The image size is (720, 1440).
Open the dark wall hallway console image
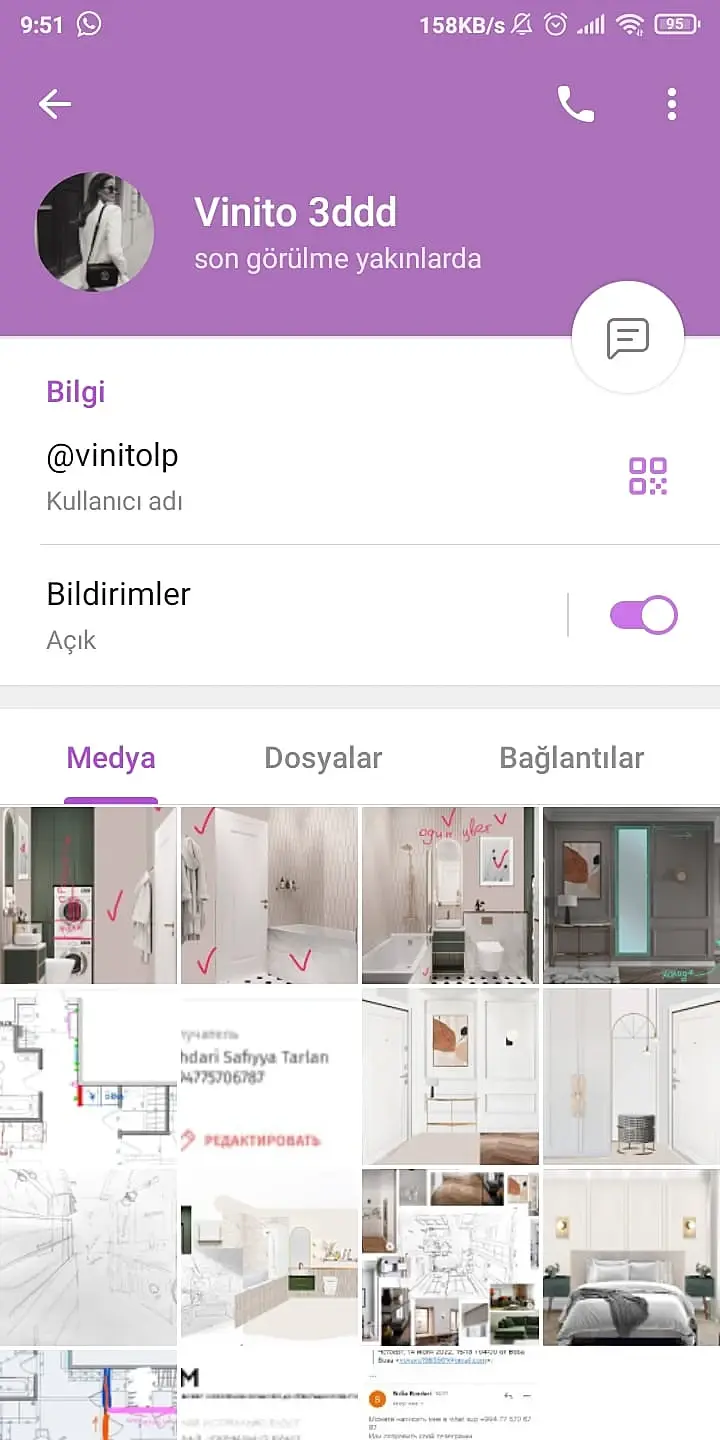pyautogui.click(x=631, y=896)
